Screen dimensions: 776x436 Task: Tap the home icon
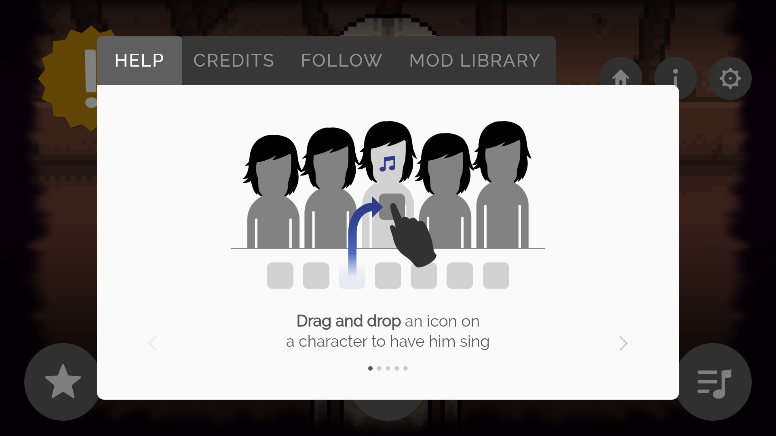621,78
